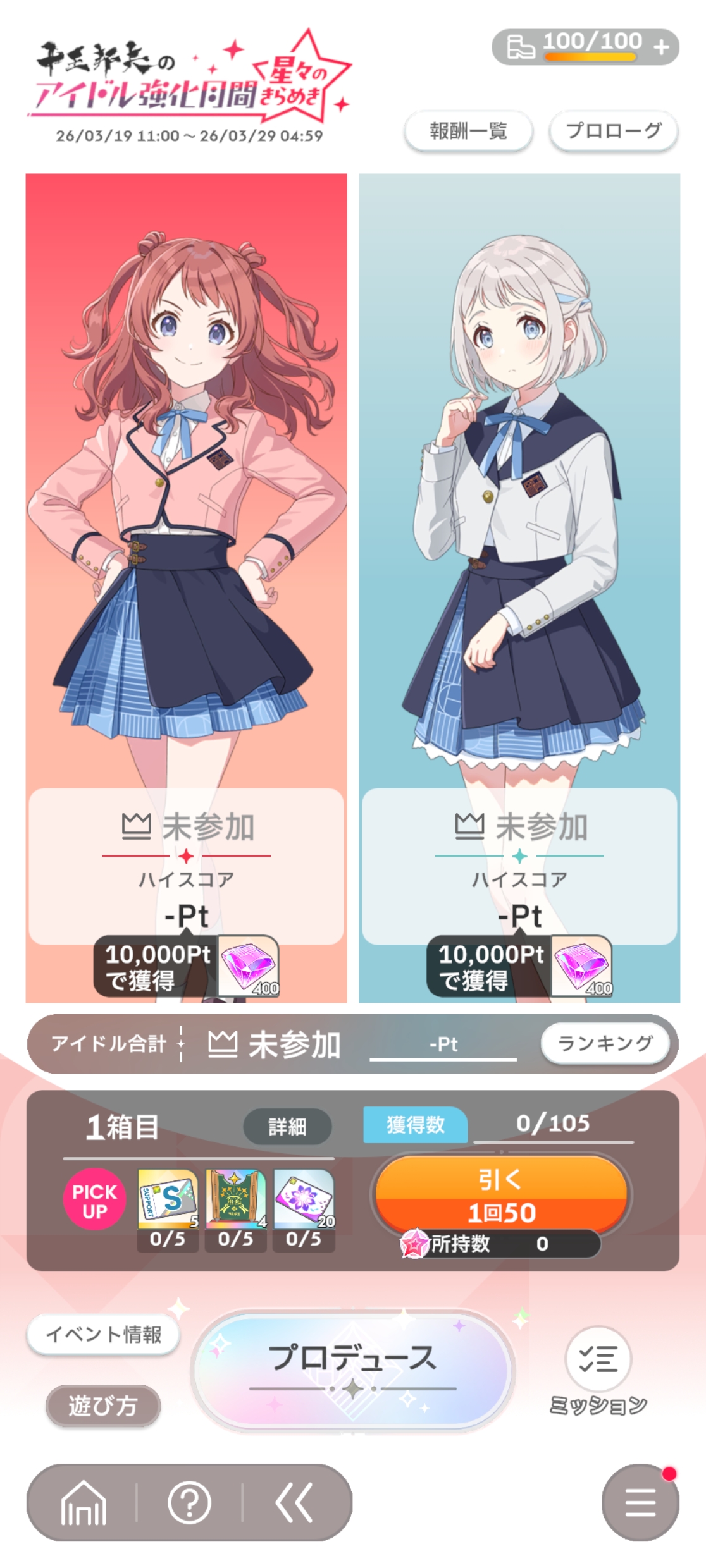Open the help question mark
Viewport: 706px width, 1568px height.
[189, 1502]
